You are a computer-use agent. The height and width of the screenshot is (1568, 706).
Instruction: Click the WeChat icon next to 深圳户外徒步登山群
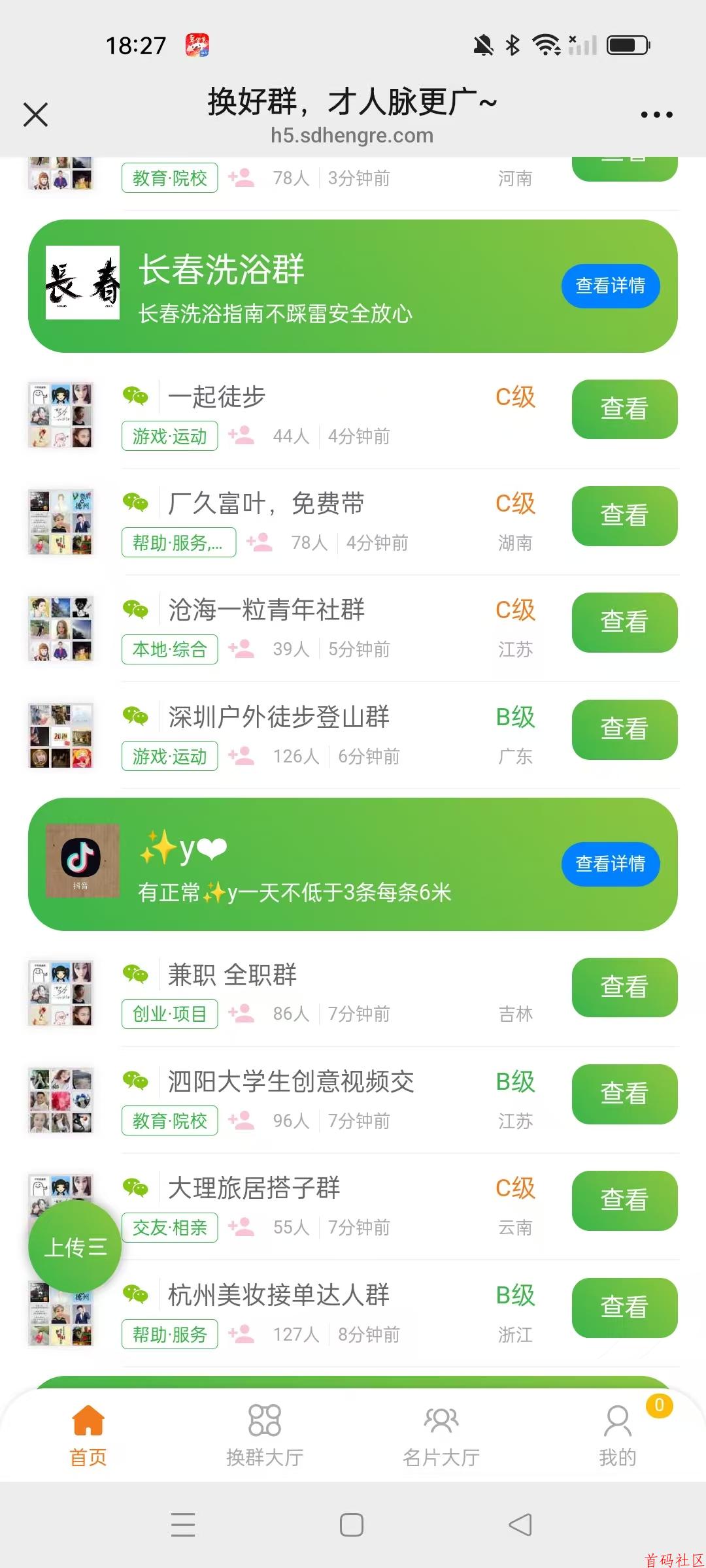tap(134, 717)
